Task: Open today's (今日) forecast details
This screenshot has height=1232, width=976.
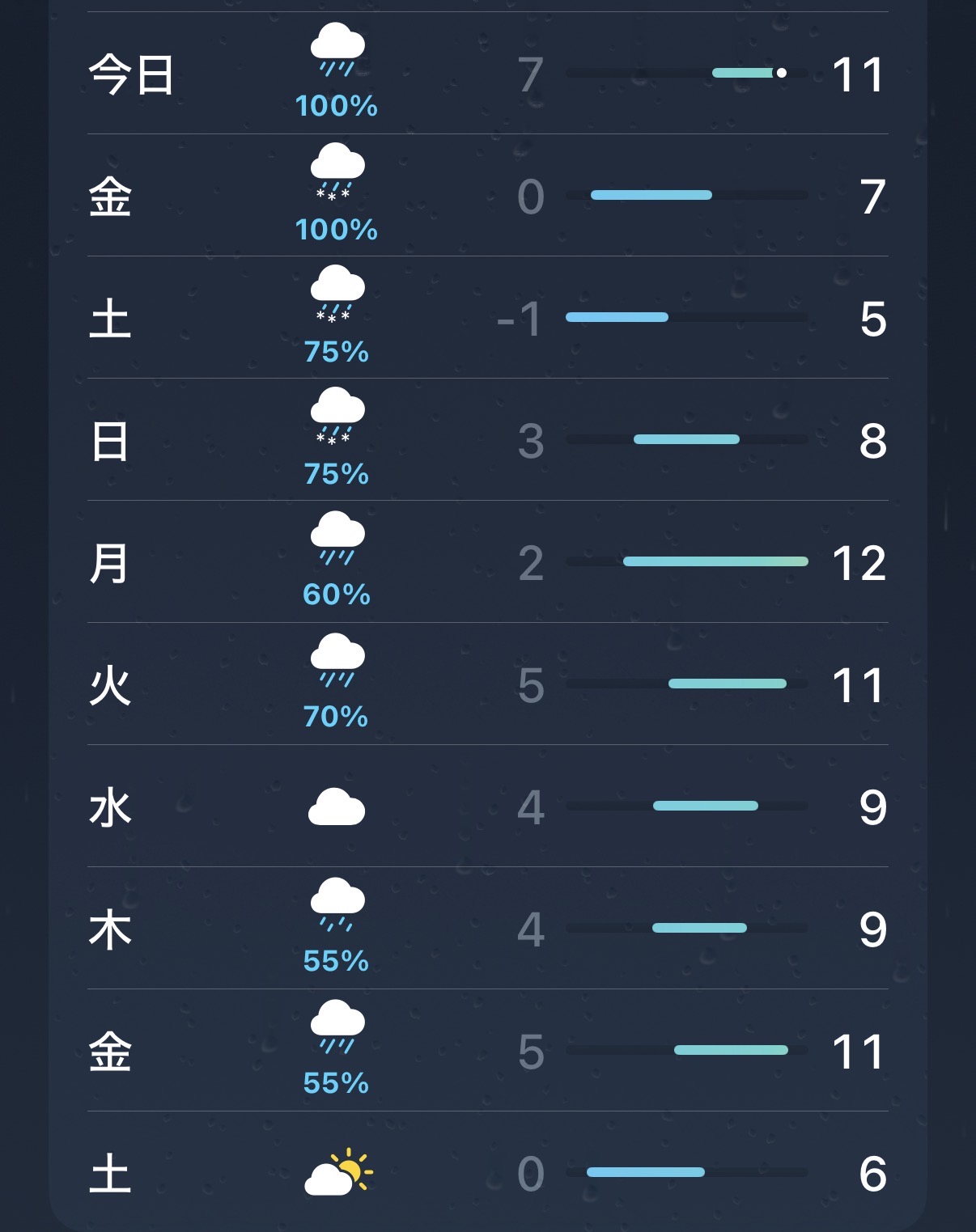Action: (x=487, y=74)
